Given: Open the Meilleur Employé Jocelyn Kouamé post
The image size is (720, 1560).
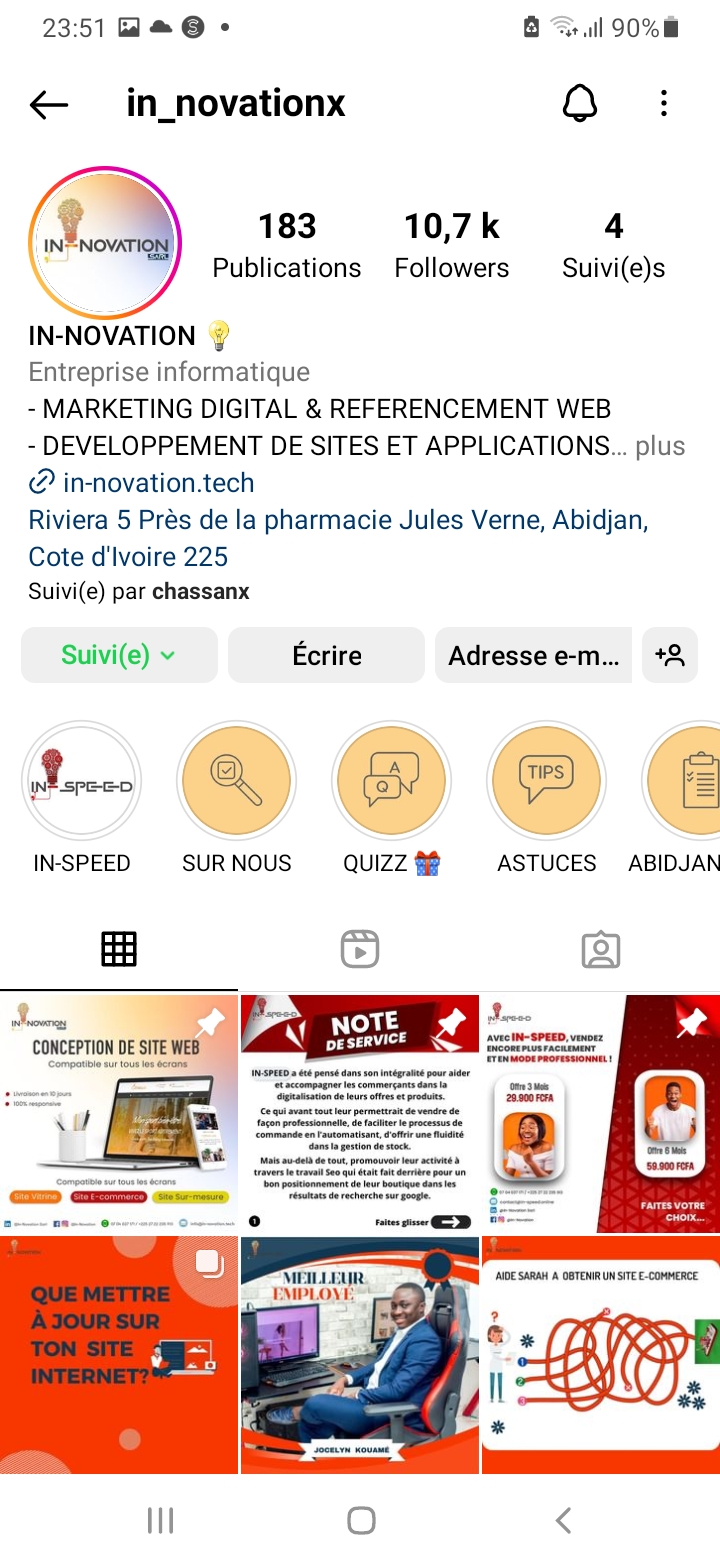Looking at the screenshot, I should (x=360, y=1355).
